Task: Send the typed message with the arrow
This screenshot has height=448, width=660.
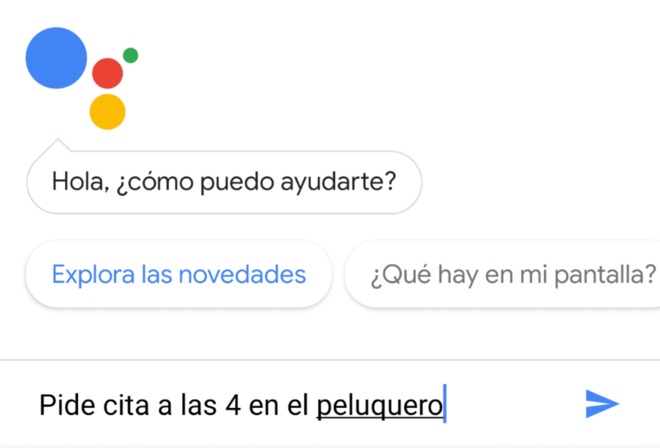Action: pos(601,404)
